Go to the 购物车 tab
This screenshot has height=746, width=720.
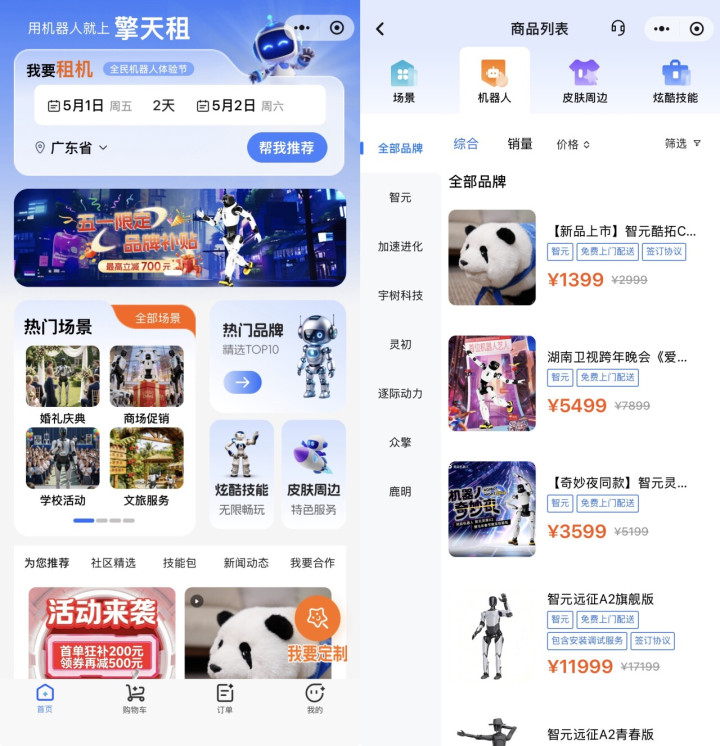[x=135, y=698]
